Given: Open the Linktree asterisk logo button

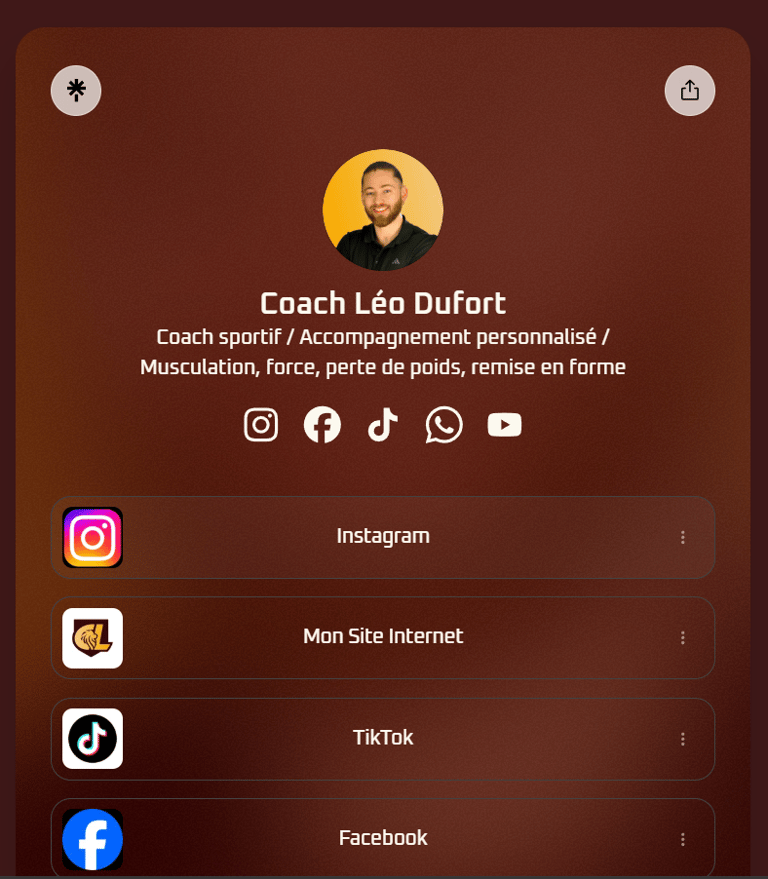Looking at the screenshot, I should coord(76,91).
